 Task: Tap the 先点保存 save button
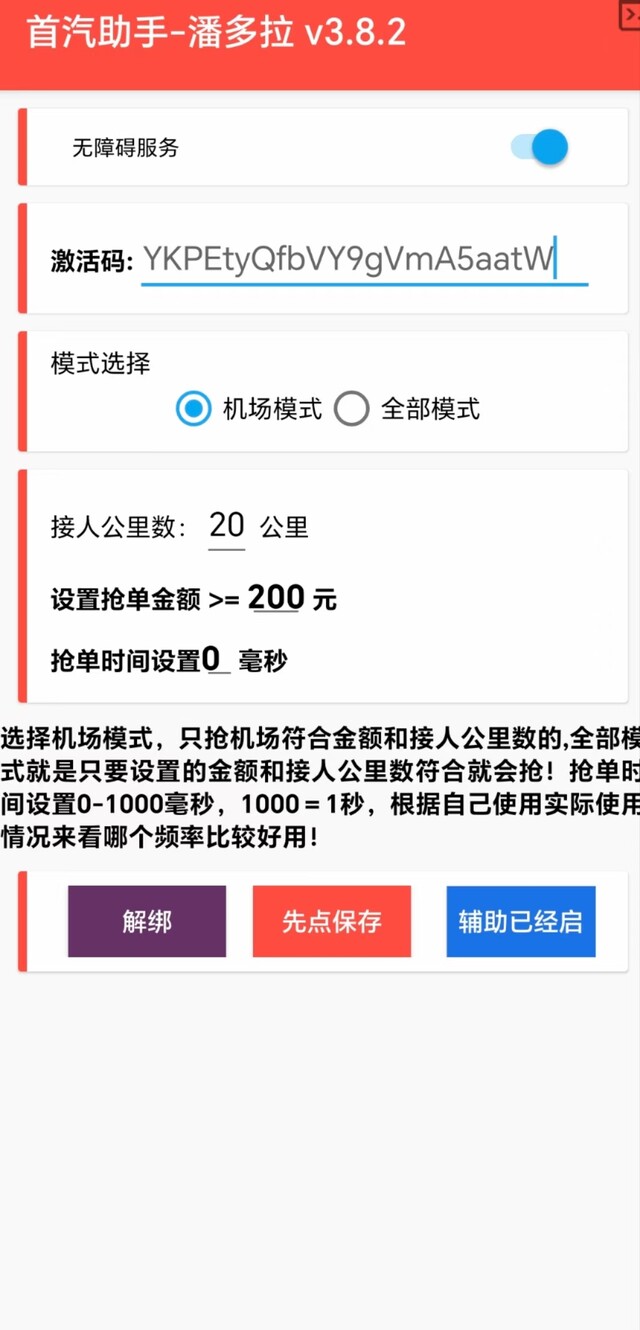[331, 921]
